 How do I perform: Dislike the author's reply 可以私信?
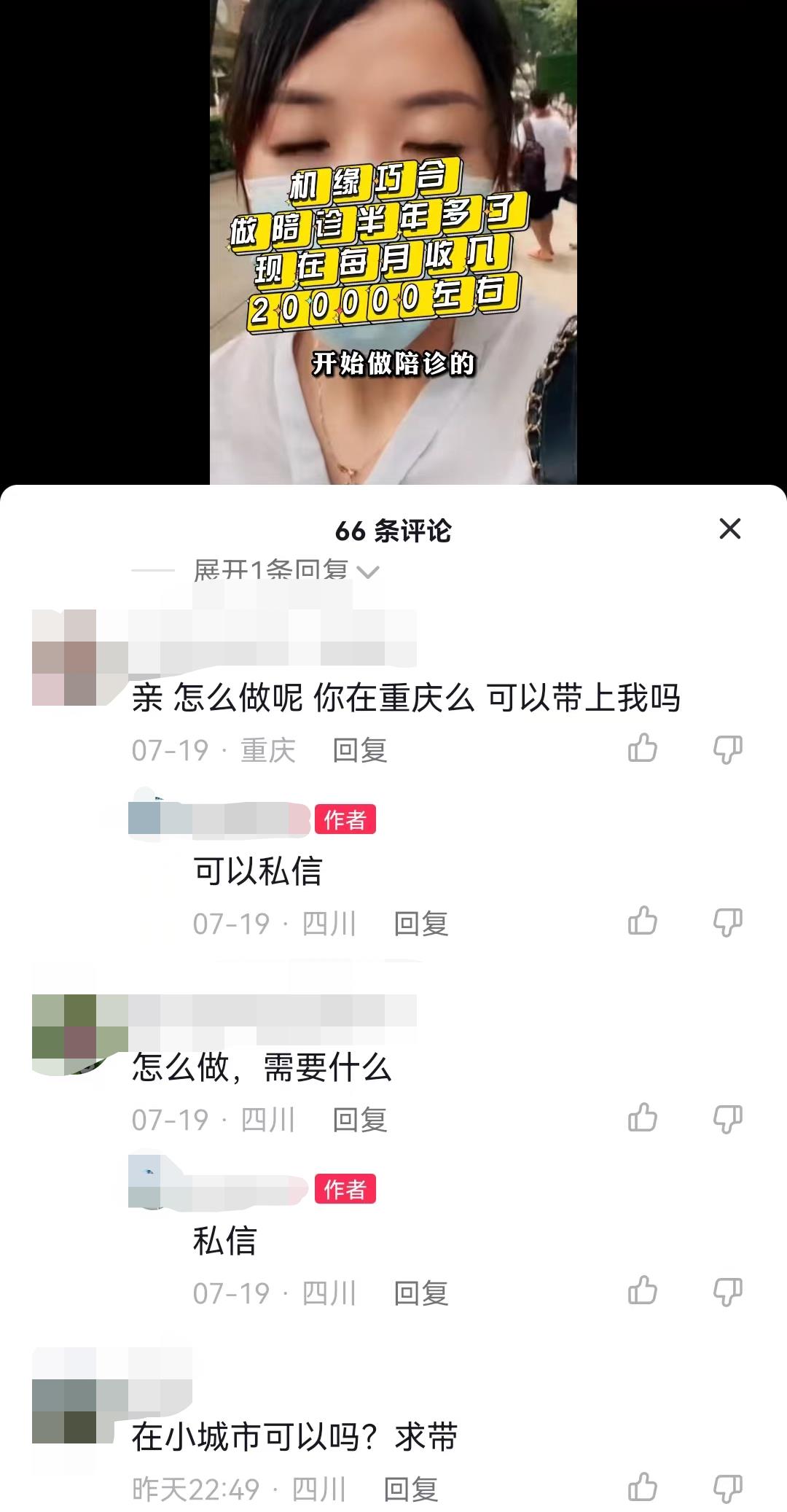tap(727, 922)
